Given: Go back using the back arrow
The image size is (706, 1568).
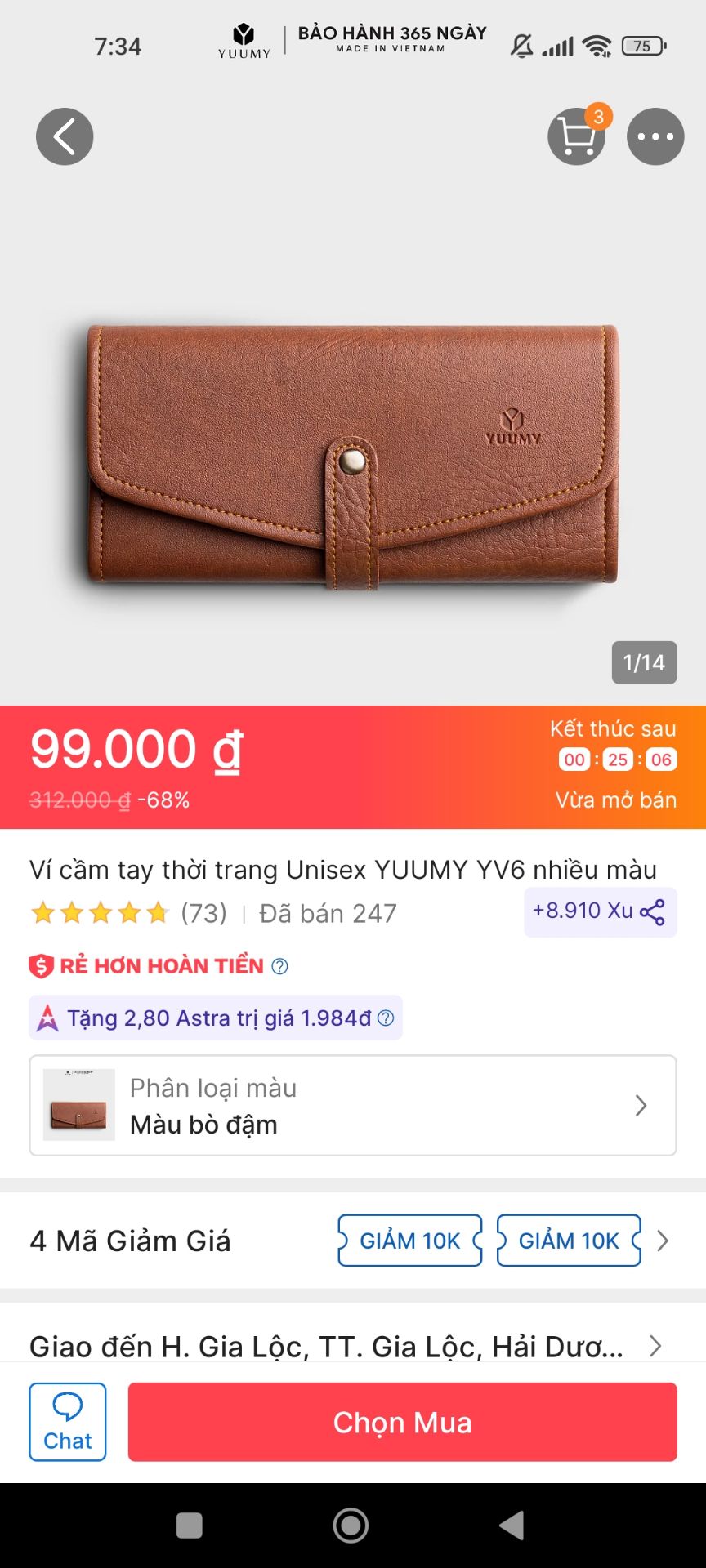Looking at the screenshot, I should (64, 136).
